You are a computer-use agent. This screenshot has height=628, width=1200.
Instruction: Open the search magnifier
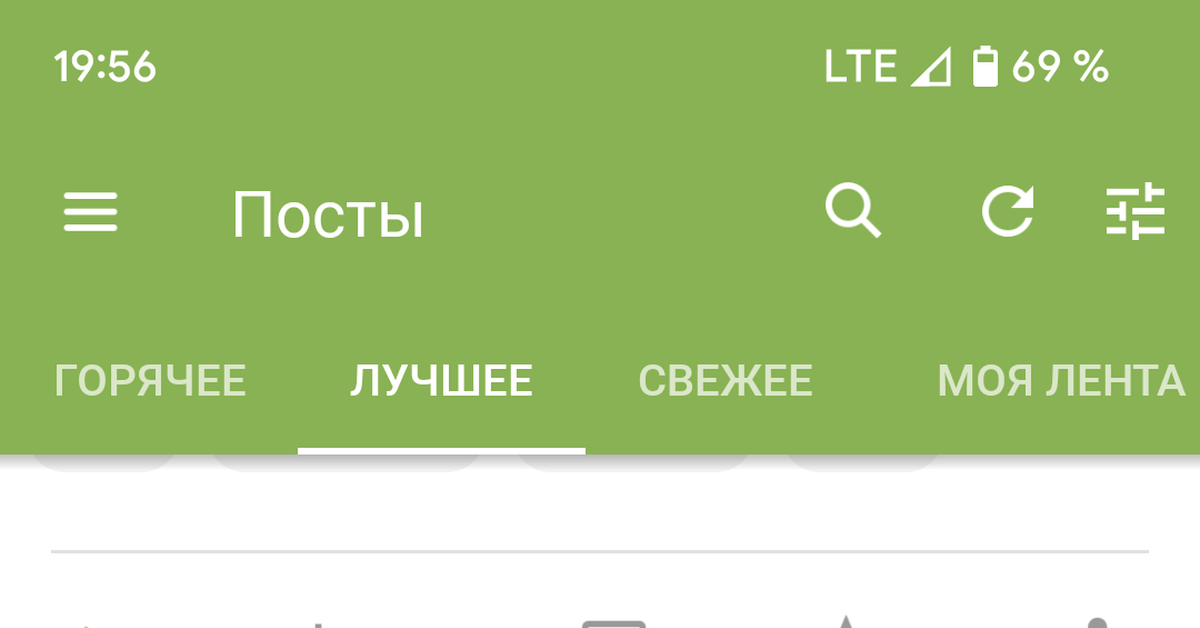(853, 211)
